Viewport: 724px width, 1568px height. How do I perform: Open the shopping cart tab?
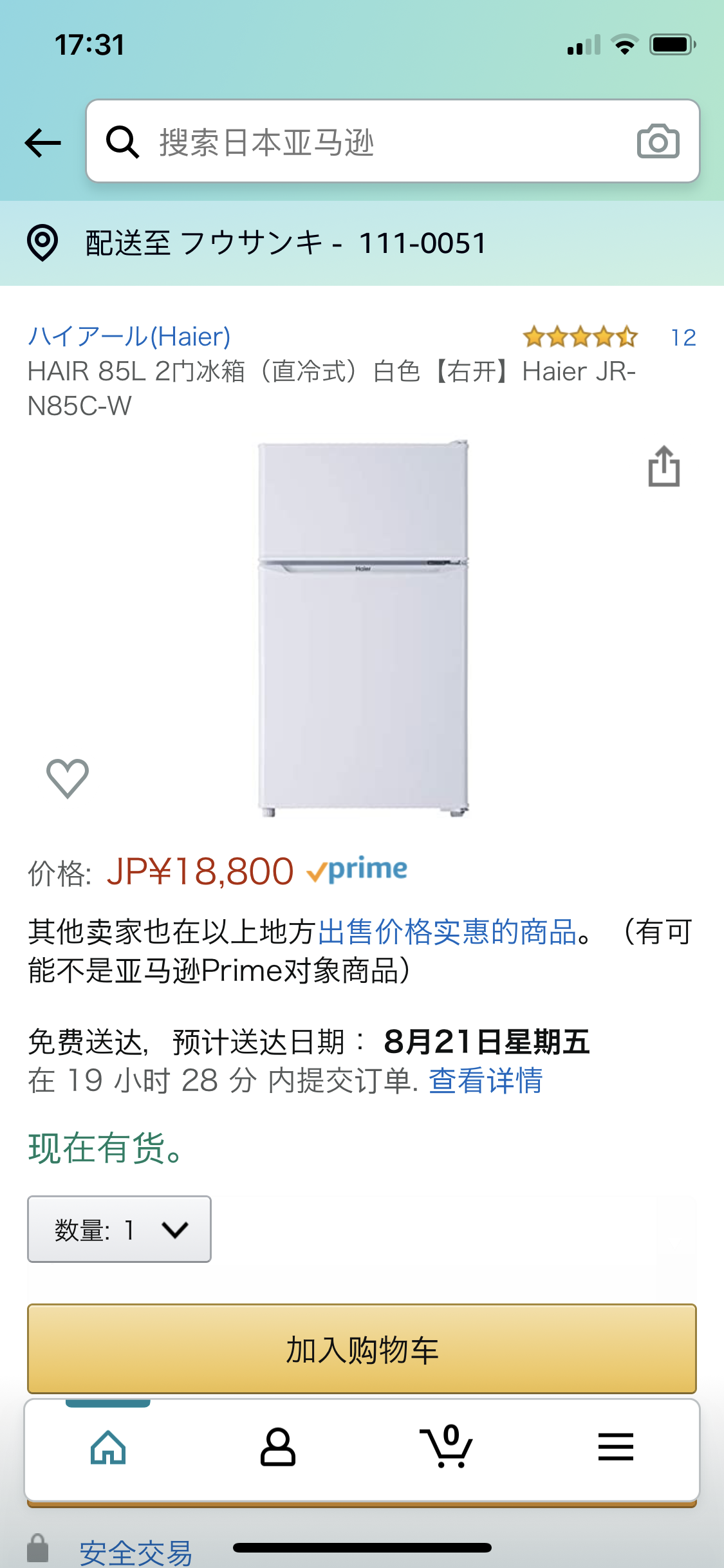coord(446,1448)
